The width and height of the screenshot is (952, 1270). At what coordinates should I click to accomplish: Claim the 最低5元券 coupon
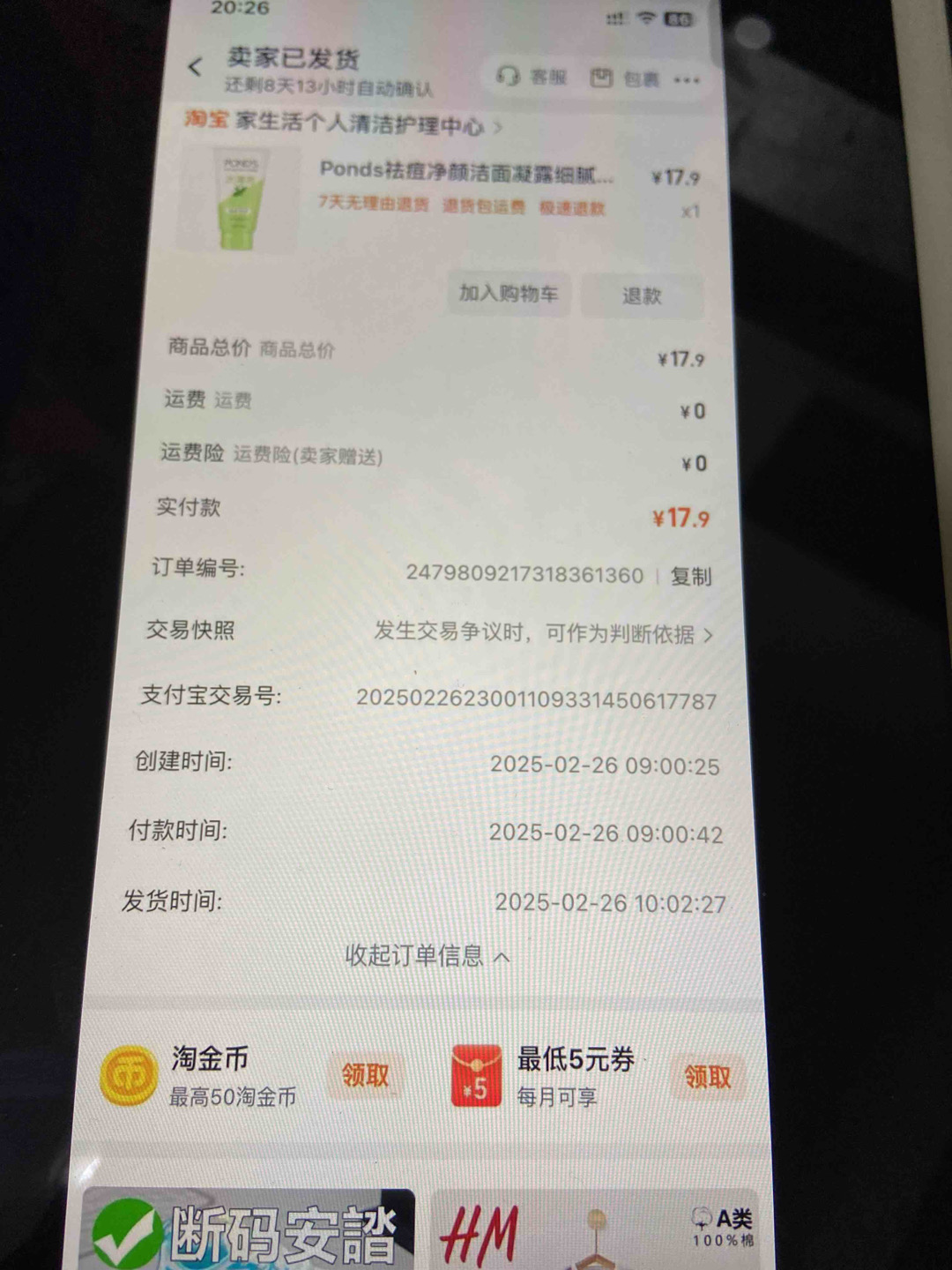click(x=707, y=1077)
